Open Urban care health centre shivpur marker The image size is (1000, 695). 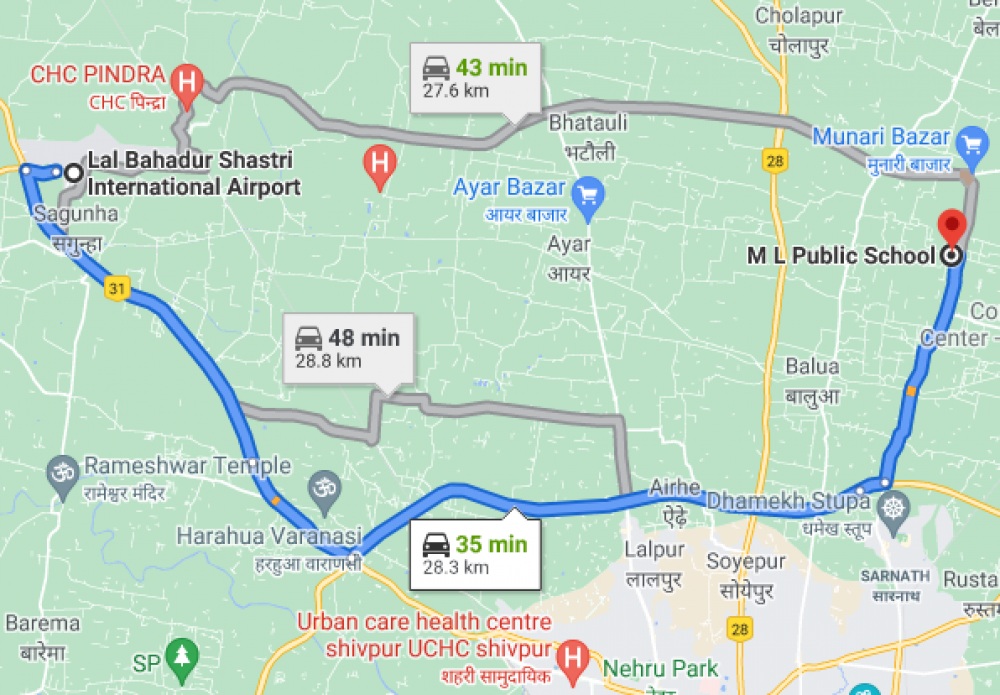[572, 658]
